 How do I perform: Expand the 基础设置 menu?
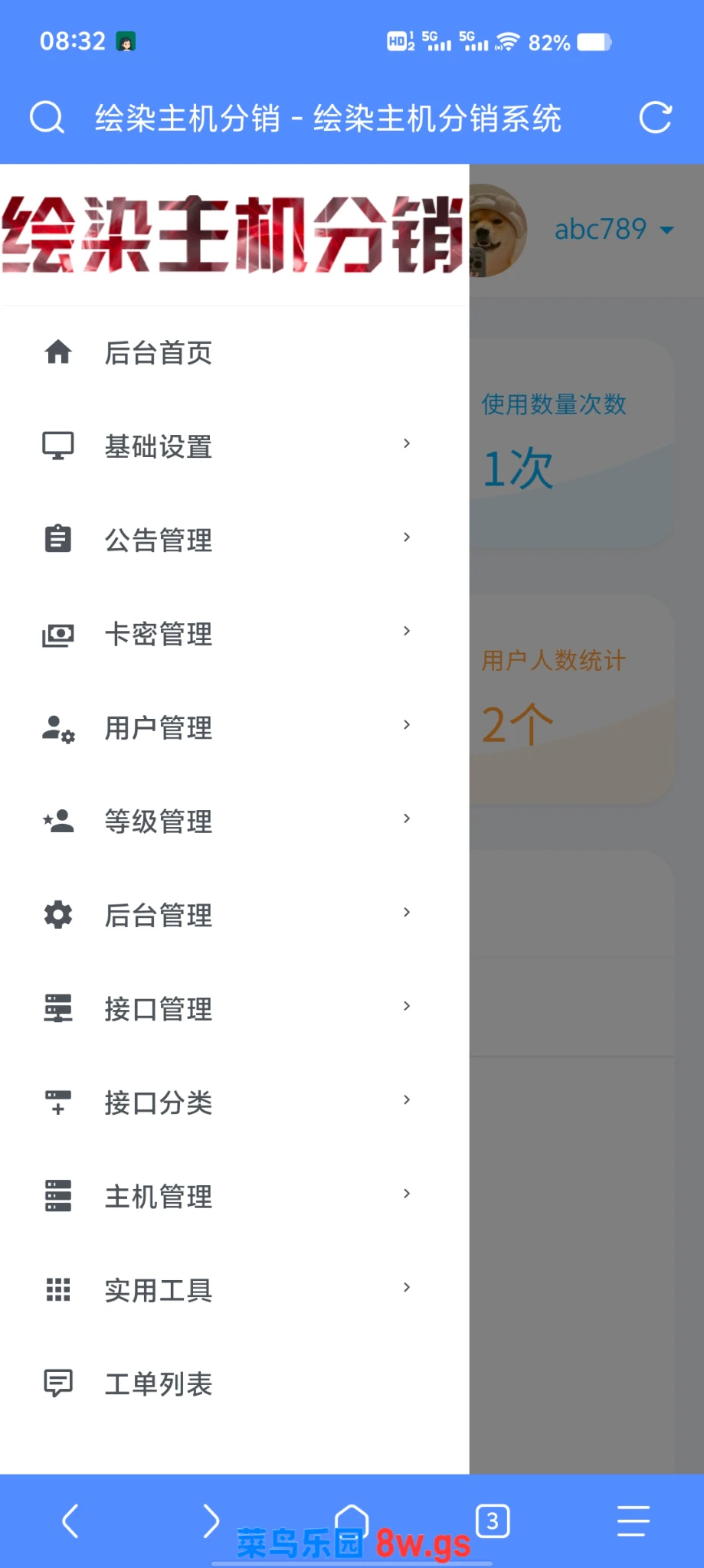[x=234, y=446]
